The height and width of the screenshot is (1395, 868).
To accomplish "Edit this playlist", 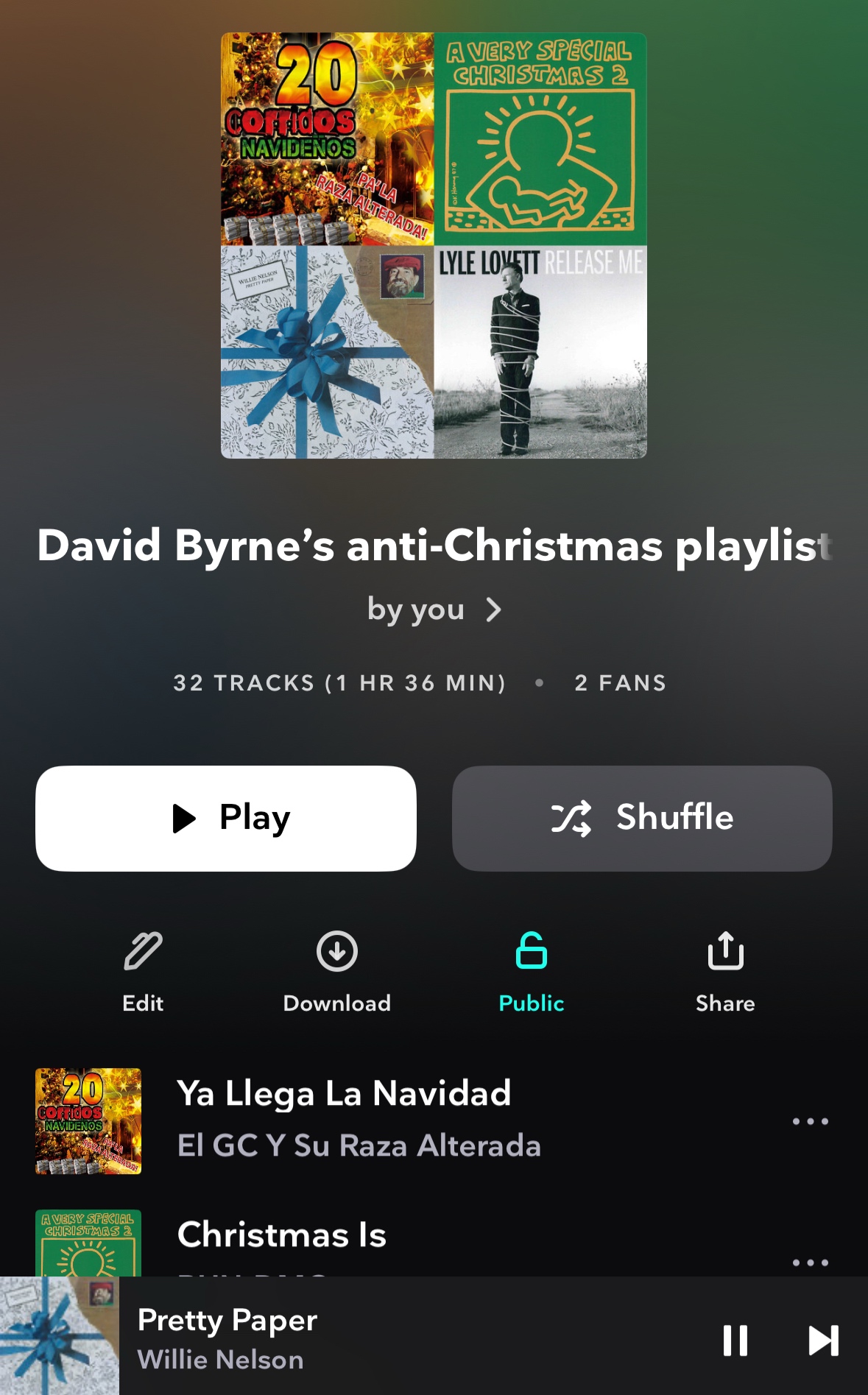I will (143, 971).
